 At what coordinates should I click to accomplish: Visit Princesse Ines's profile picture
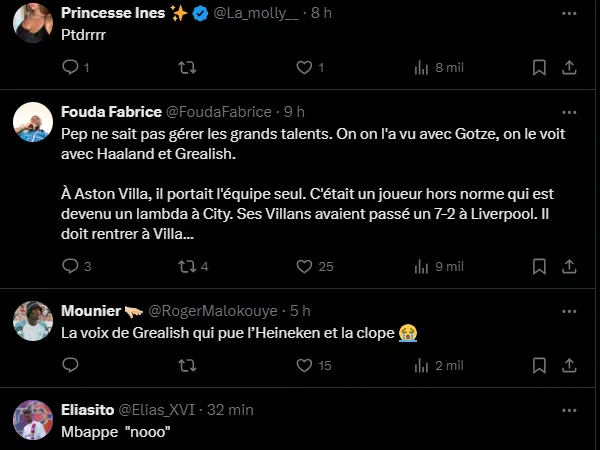(32, 20)
